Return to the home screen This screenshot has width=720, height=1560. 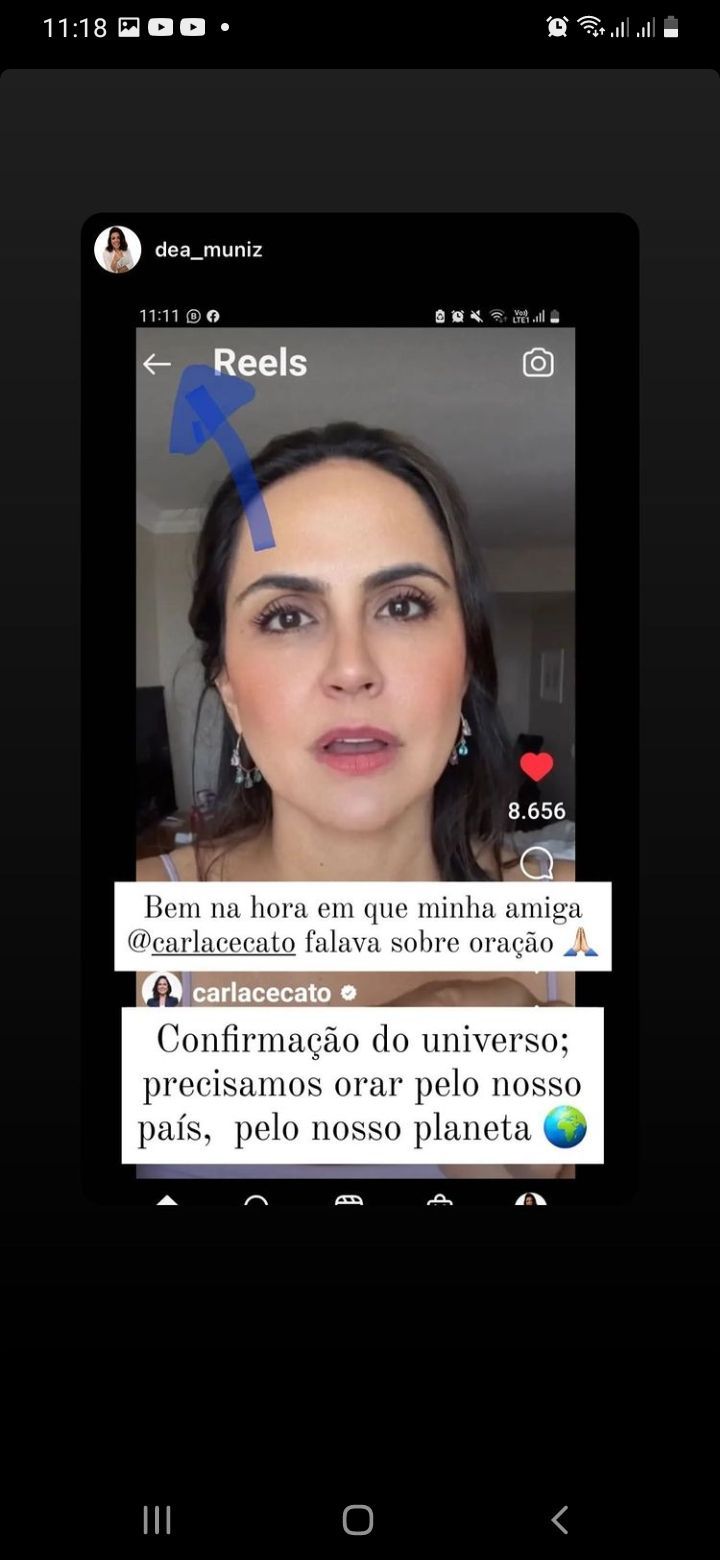(x=358, y=1520)
